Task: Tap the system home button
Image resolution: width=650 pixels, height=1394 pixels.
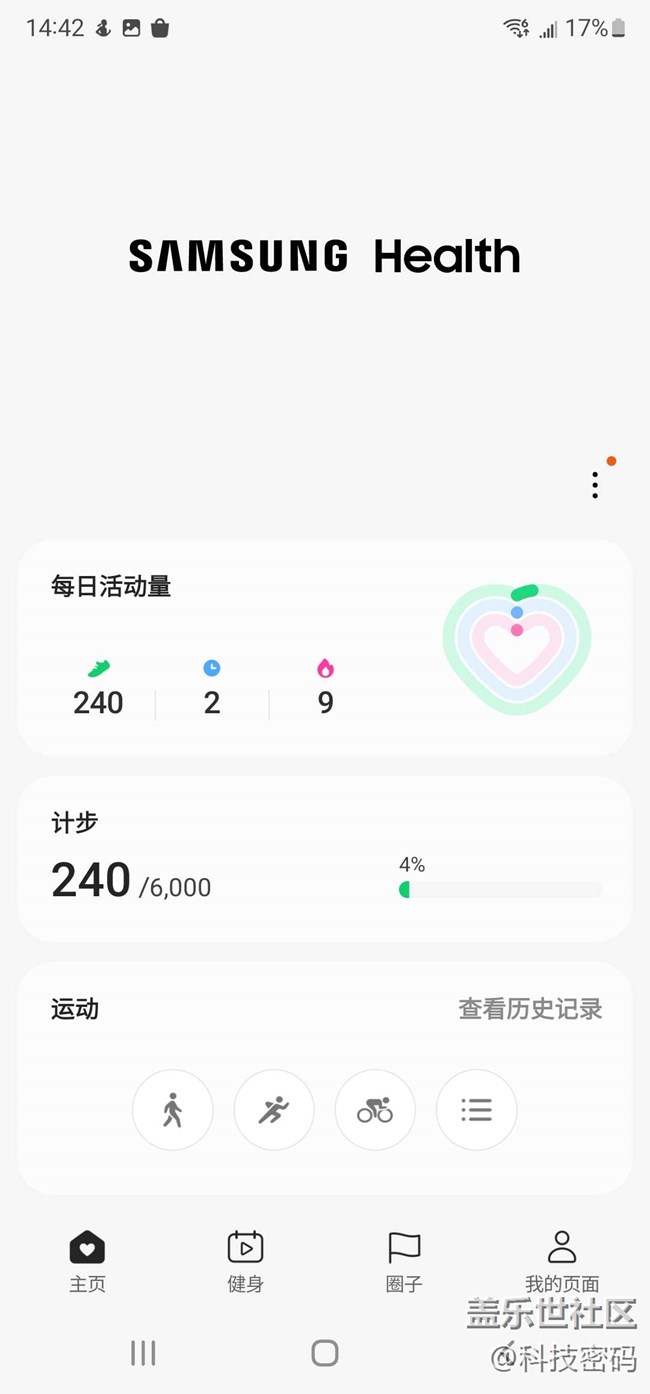Action: tap(325, 1353)
